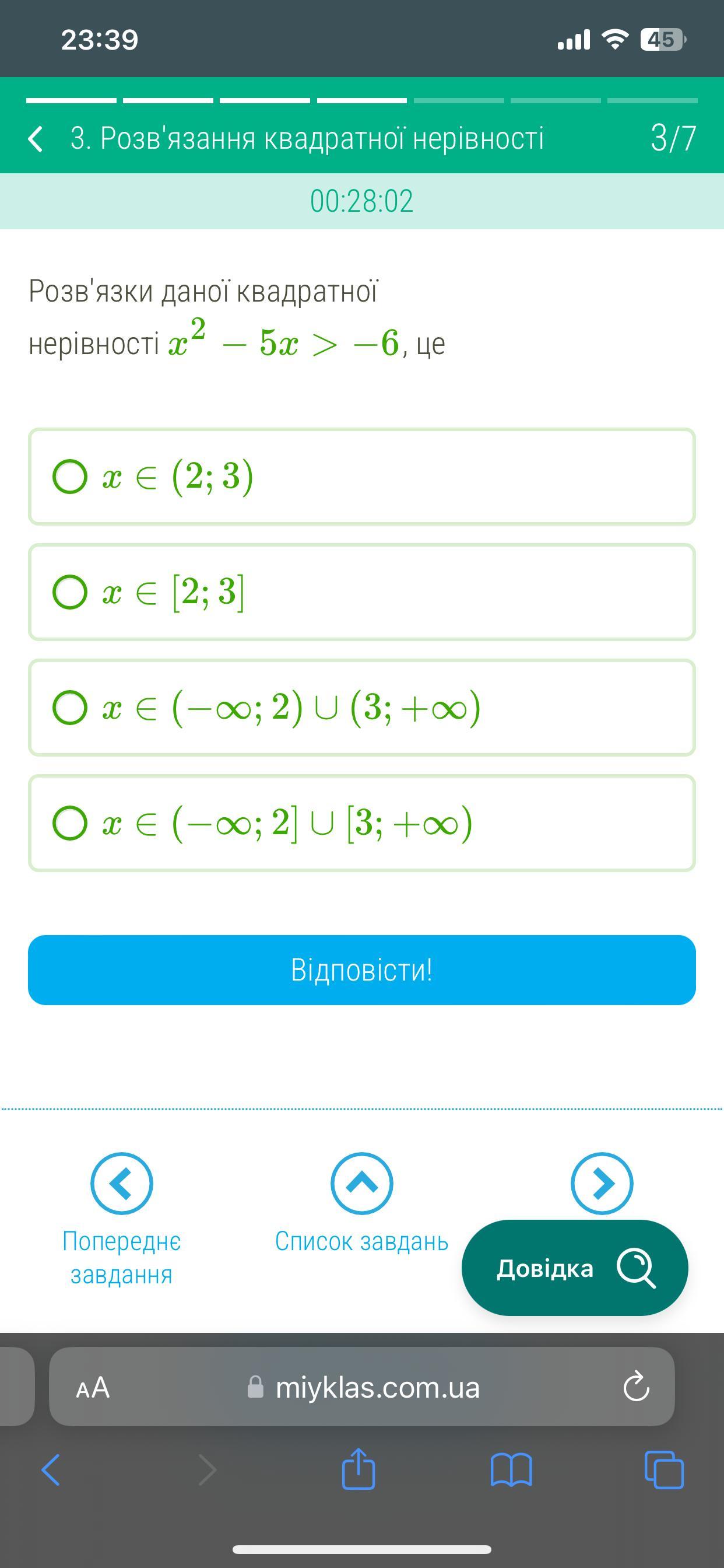Open Safari reader AA text options
Image resolution: width=724 pixels, height=1568 pixels.
(x=93, y=1387)
